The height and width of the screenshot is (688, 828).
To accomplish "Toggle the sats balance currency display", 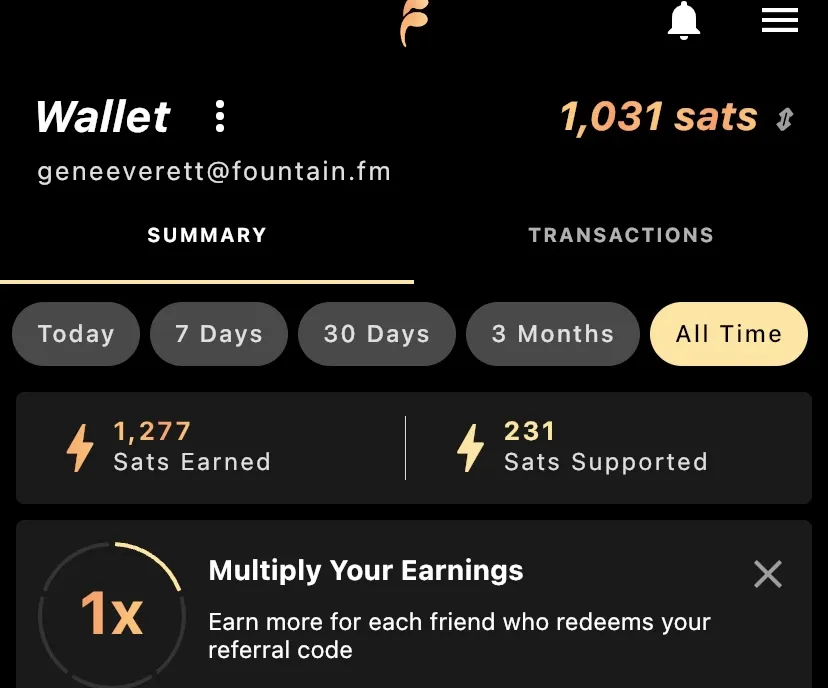I will coord(785,119).
